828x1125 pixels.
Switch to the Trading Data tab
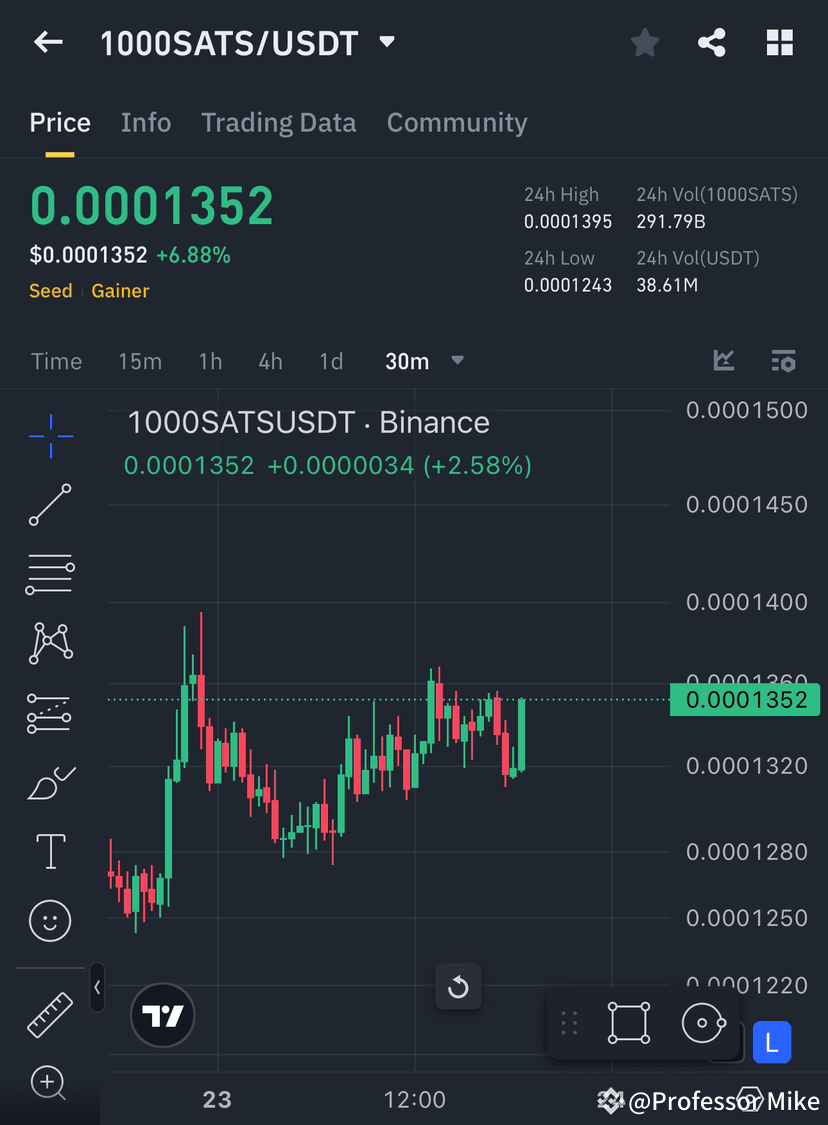[x=279, y=122]
